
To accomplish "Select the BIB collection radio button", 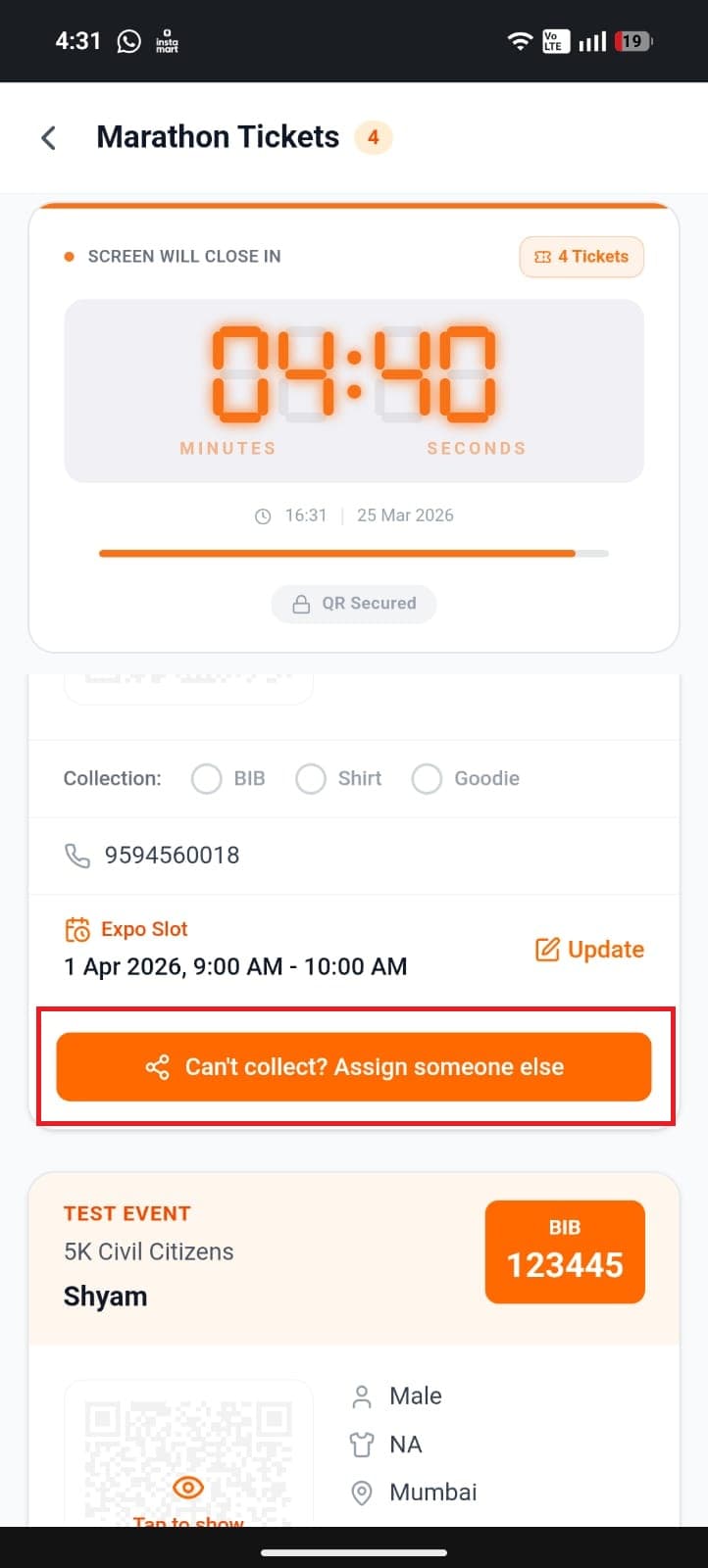I will coord(206,778).
